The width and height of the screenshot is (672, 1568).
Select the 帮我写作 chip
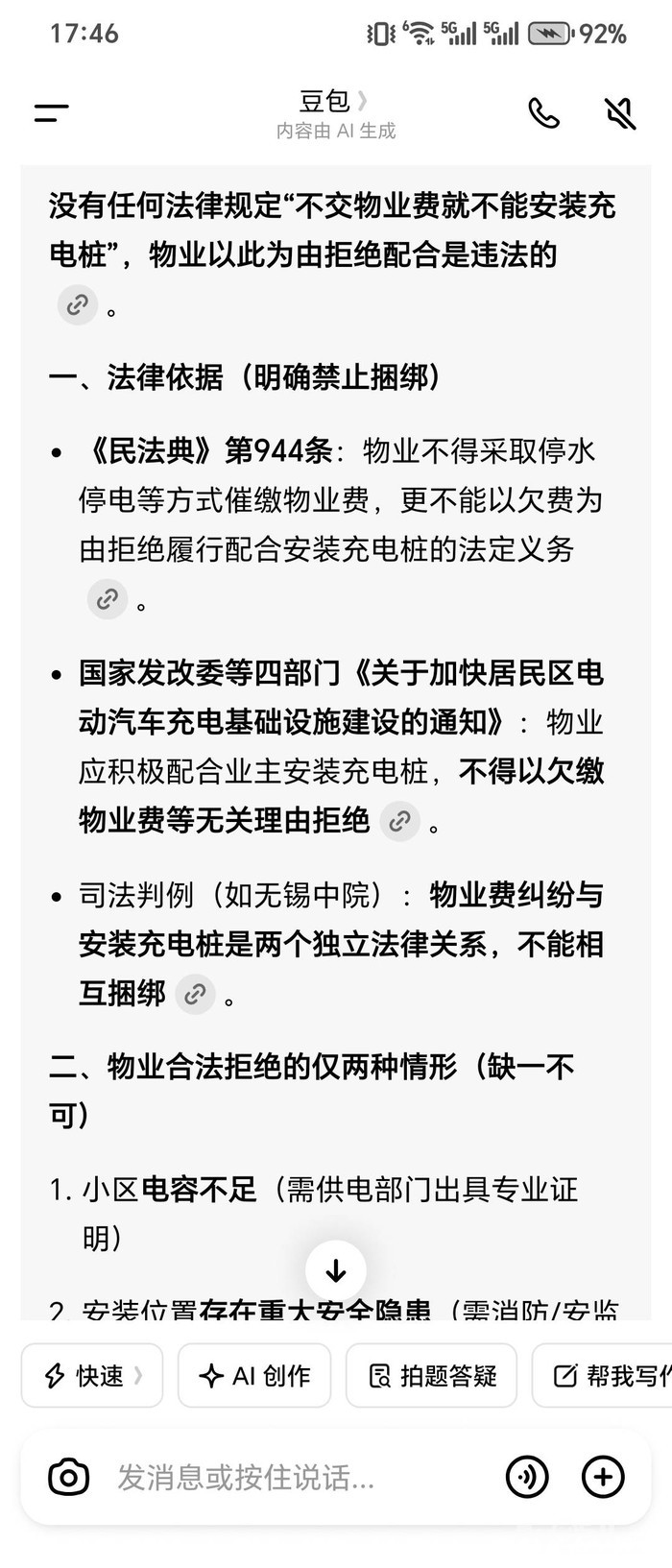(603, 1375)
